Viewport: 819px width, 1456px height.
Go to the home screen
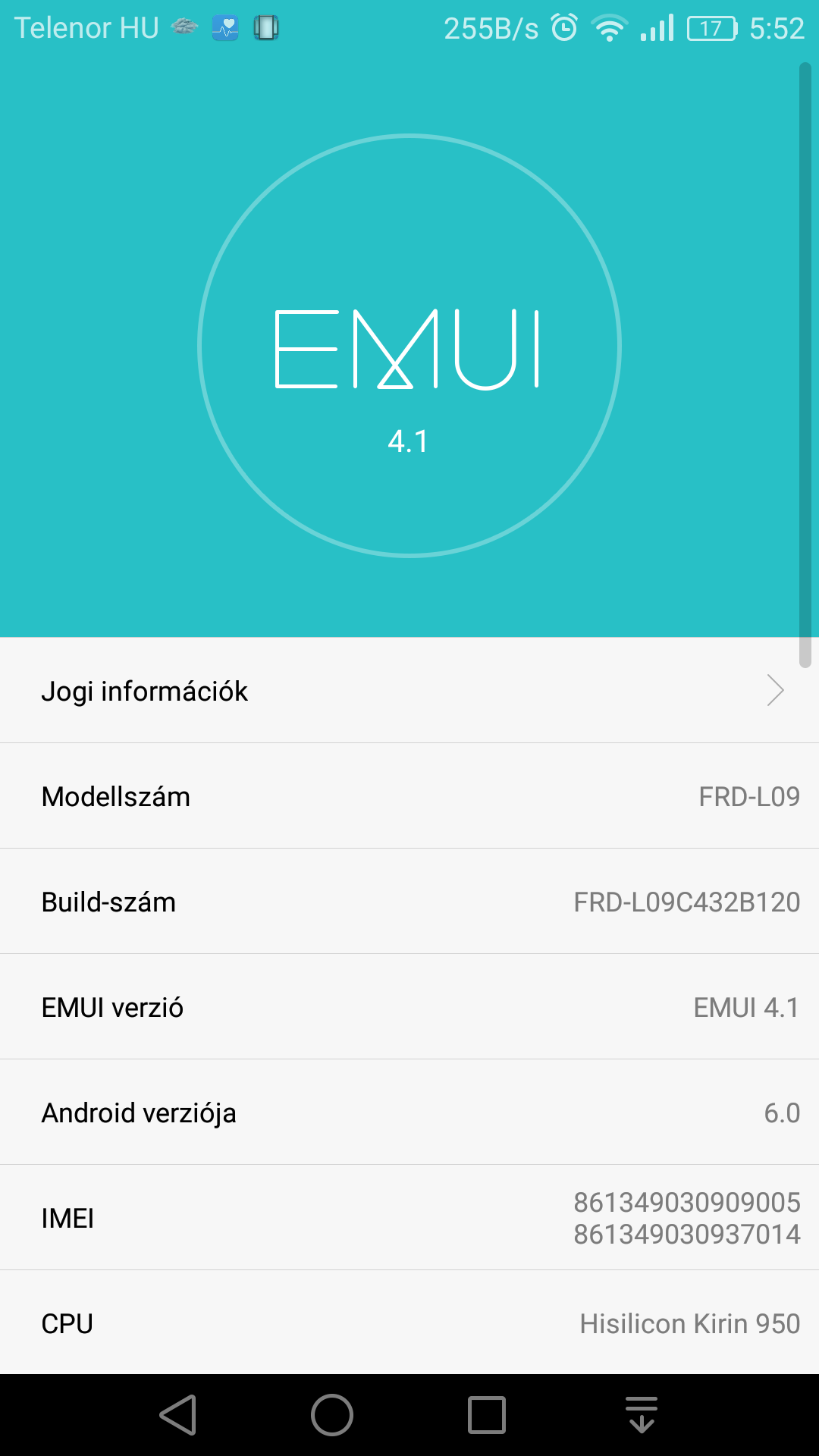[332, 1415]
